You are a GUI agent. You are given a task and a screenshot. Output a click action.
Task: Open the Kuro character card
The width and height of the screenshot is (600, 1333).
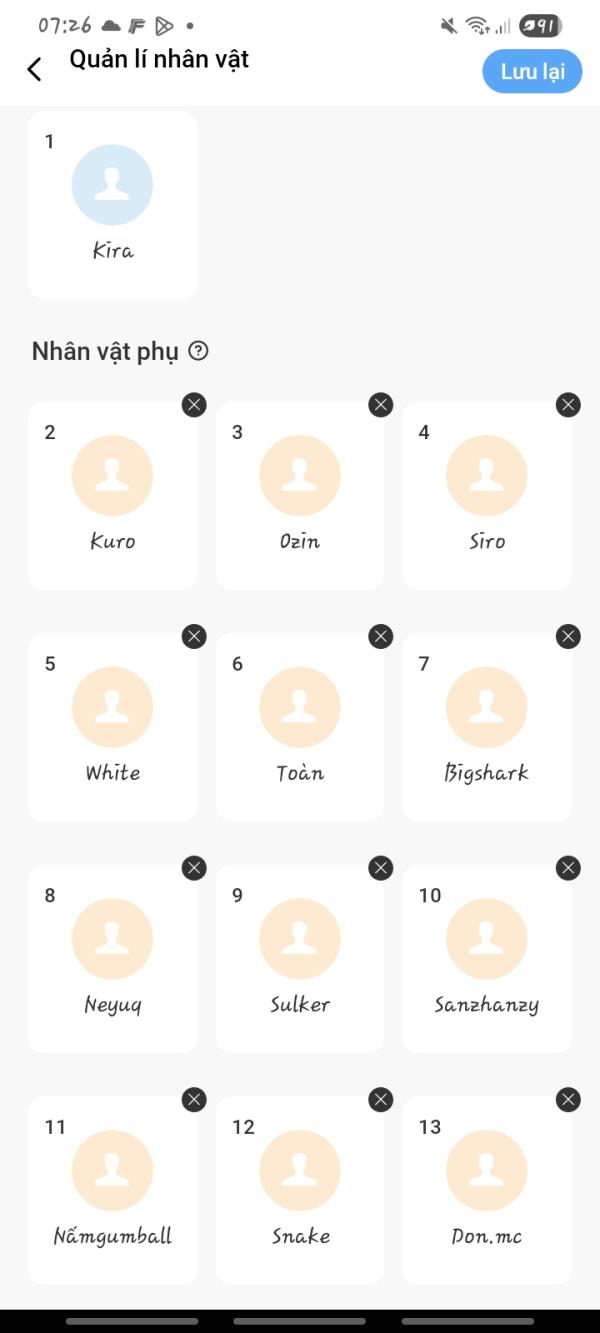(x=112, y=496)
